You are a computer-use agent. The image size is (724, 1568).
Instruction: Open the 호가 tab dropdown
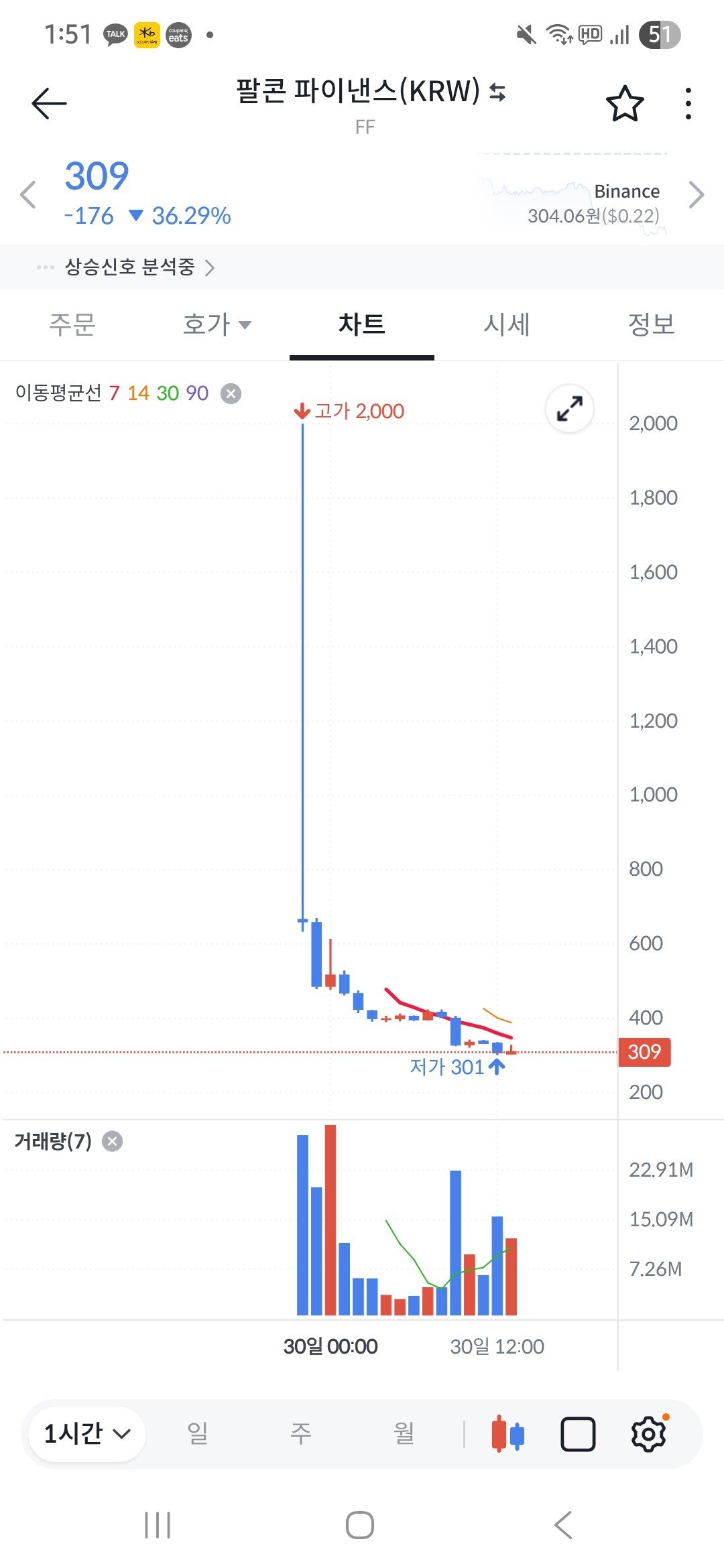coord(217,325)
